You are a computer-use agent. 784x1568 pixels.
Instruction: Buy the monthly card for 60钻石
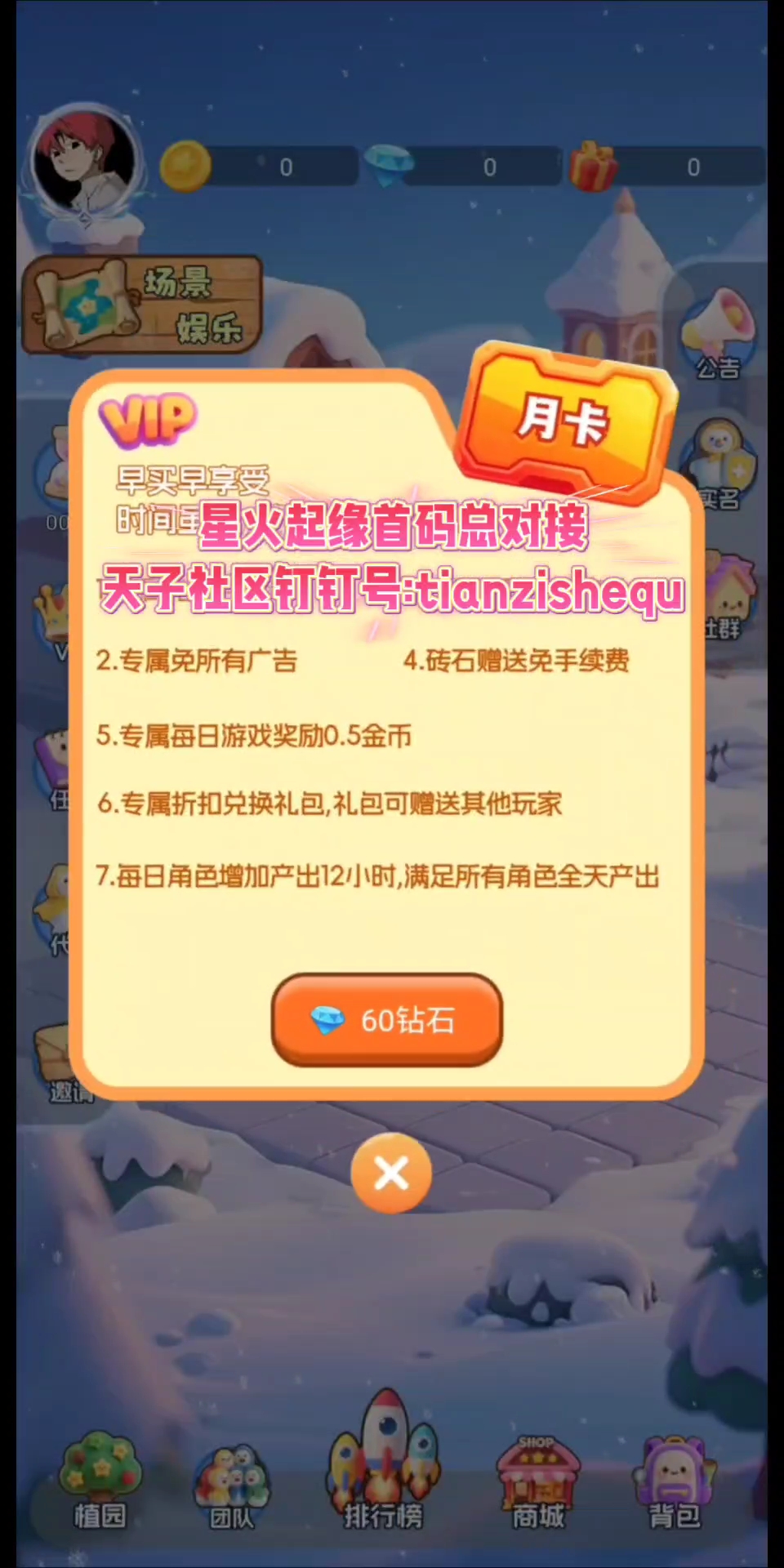tap(386, 1019)
